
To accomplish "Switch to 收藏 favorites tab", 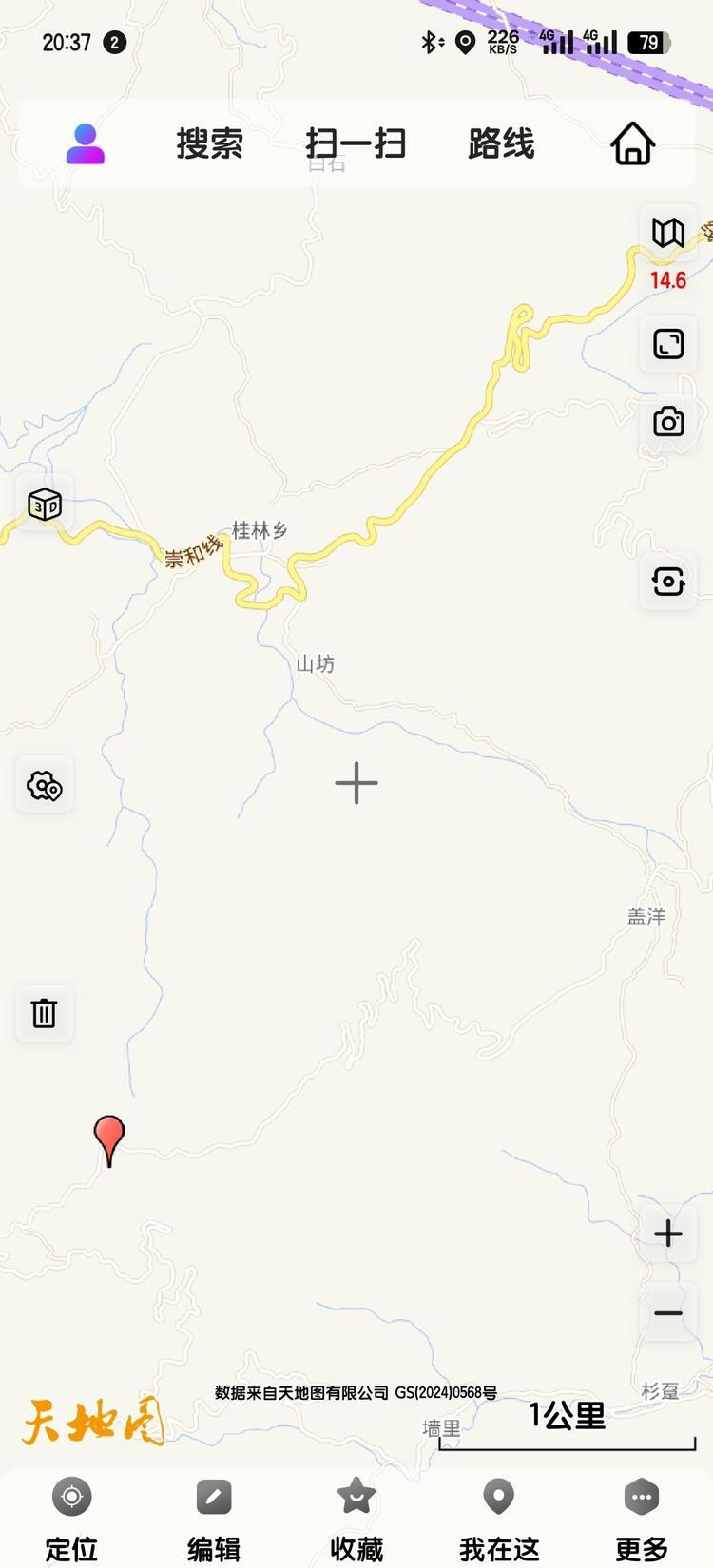I will (356, 1520).
